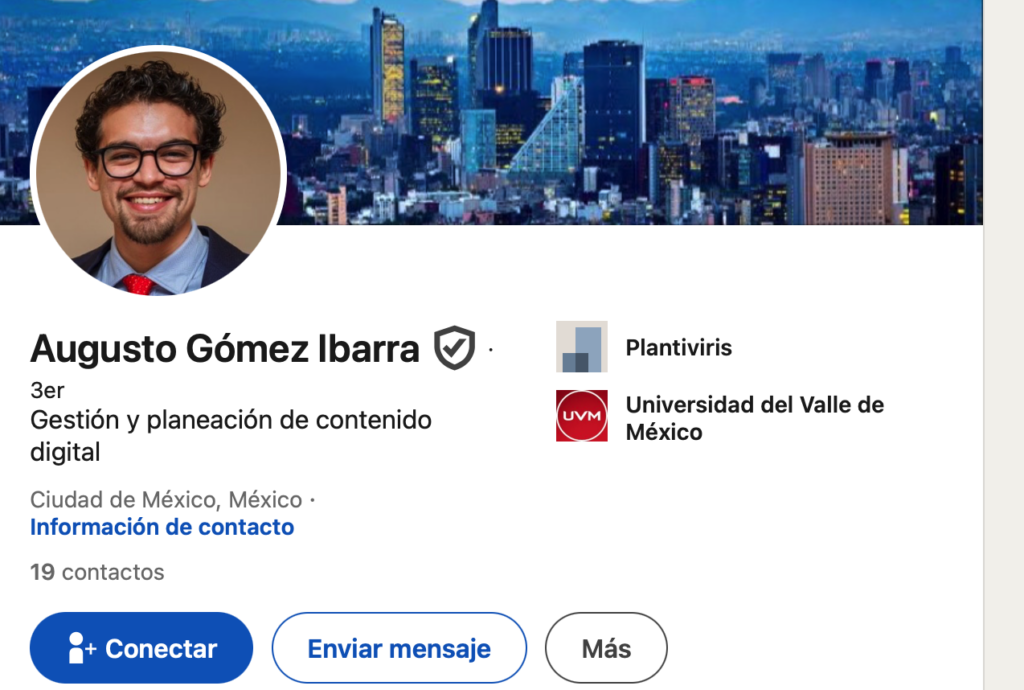Open the Plantiviris company page
The height and width of the screenshot is (690, 1024).
[678, 348]
